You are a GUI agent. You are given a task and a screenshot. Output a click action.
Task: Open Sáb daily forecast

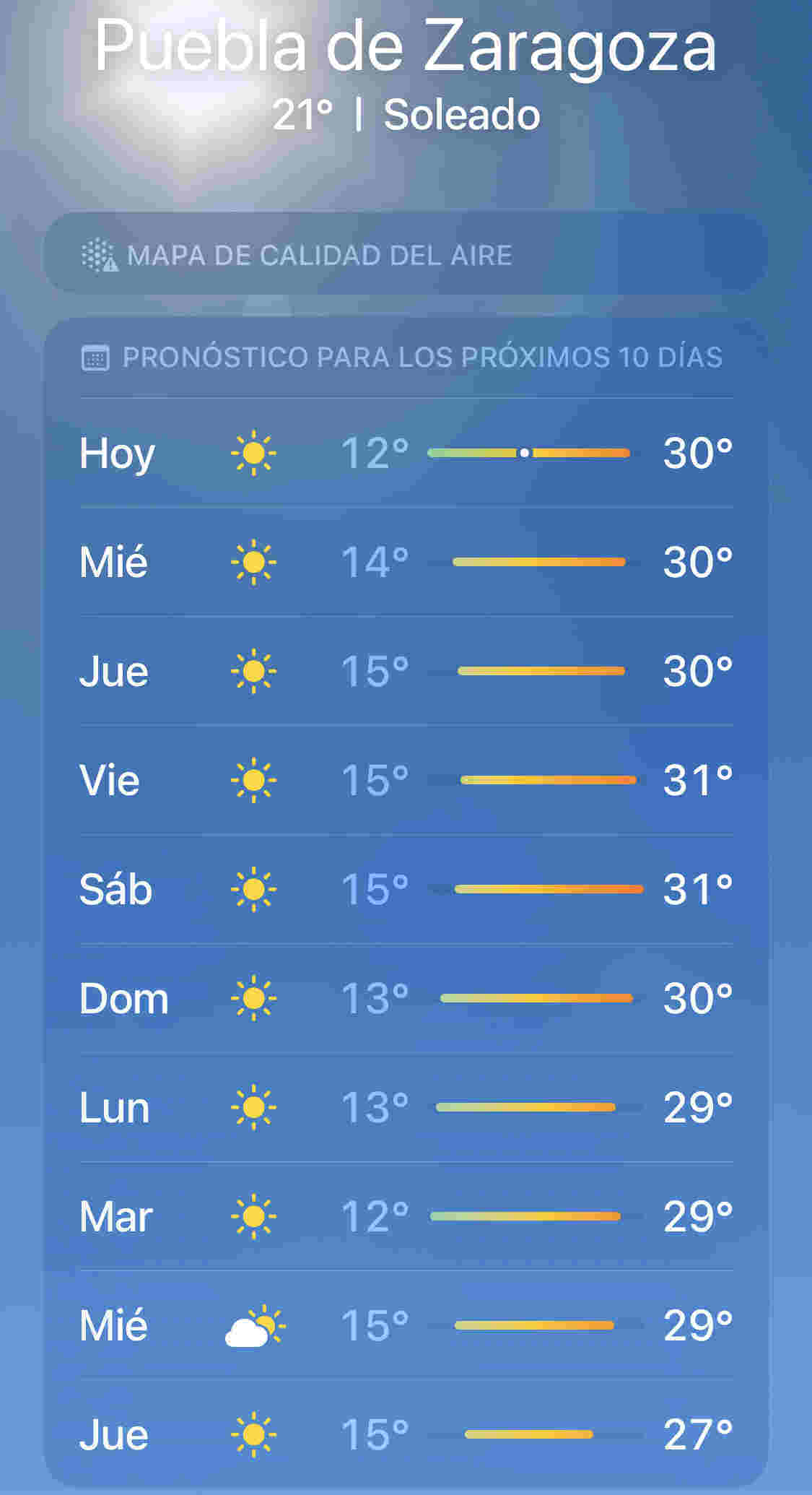point(406,889)
